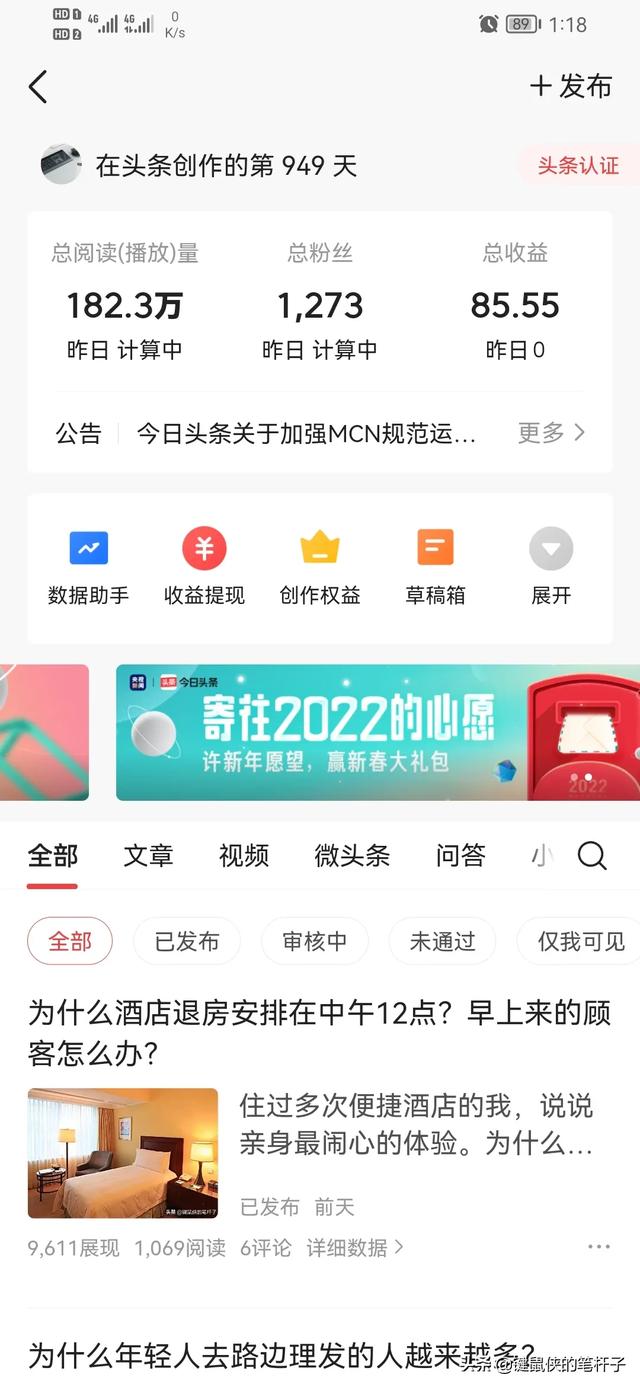Go back using the top-left arrow
Image resolution: width=640 pixels, height=1387 pixels.
(38, 87)
